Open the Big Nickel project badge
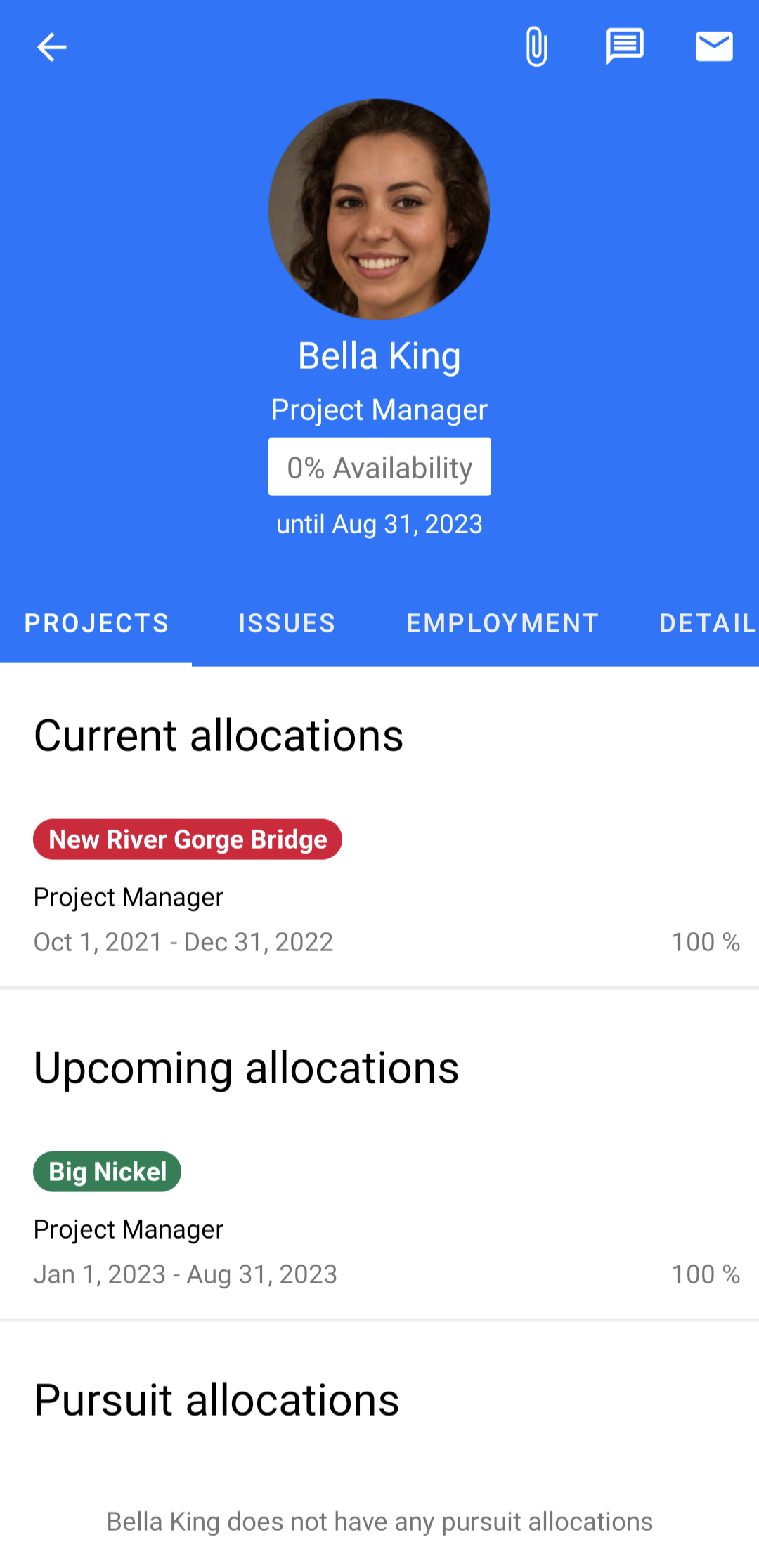The width and height of the screenshot is (759, 1568). point(106,1171)
